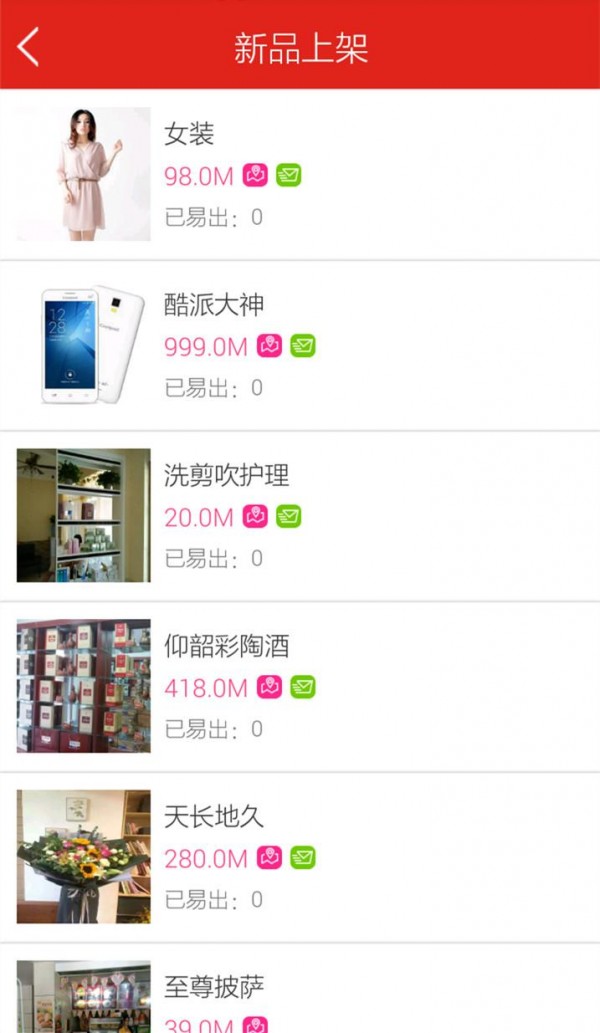View the 天长地久 flower bouquet item

coord(300,858)
